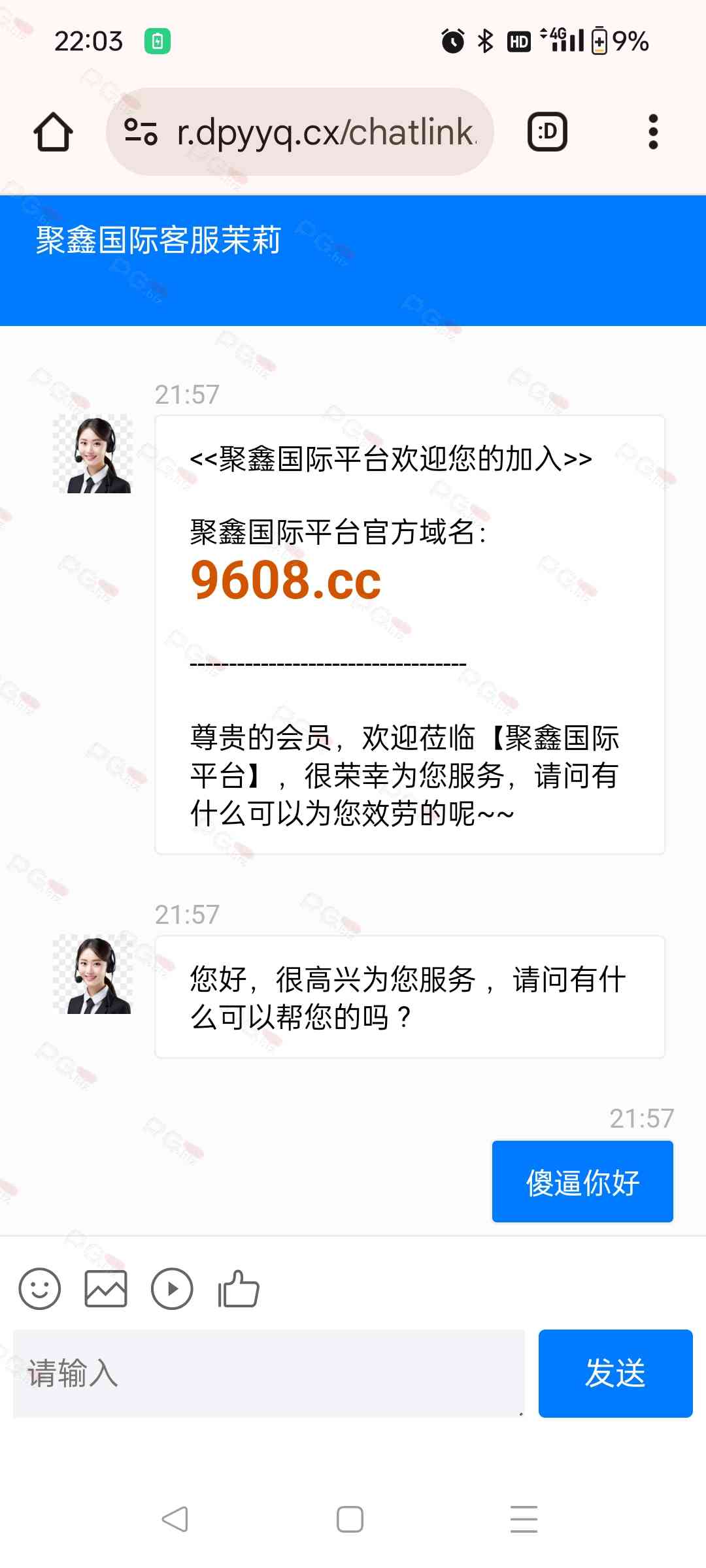
Task: Go back with the system back button
Action: tap(175, 1519)
